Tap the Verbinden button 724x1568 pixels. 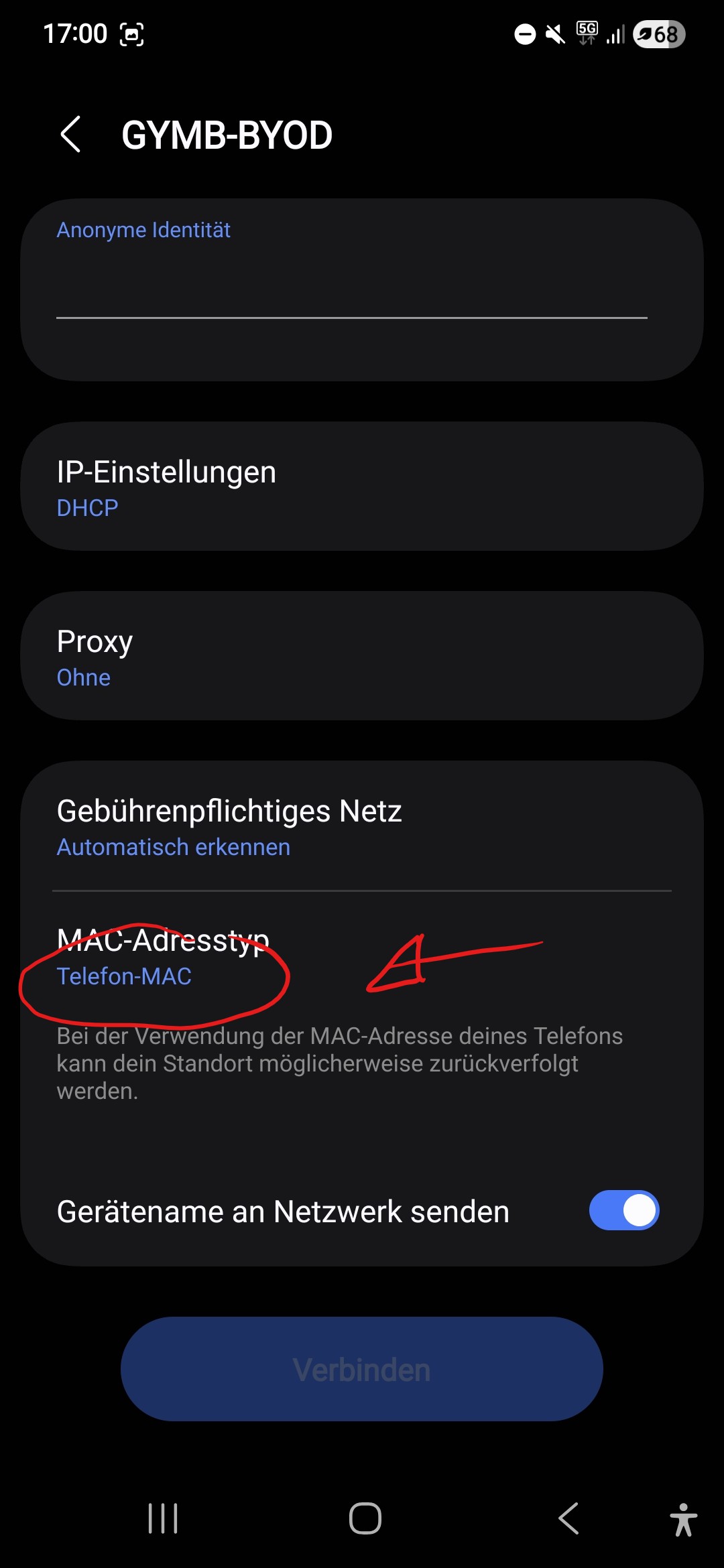(362, 1370)
